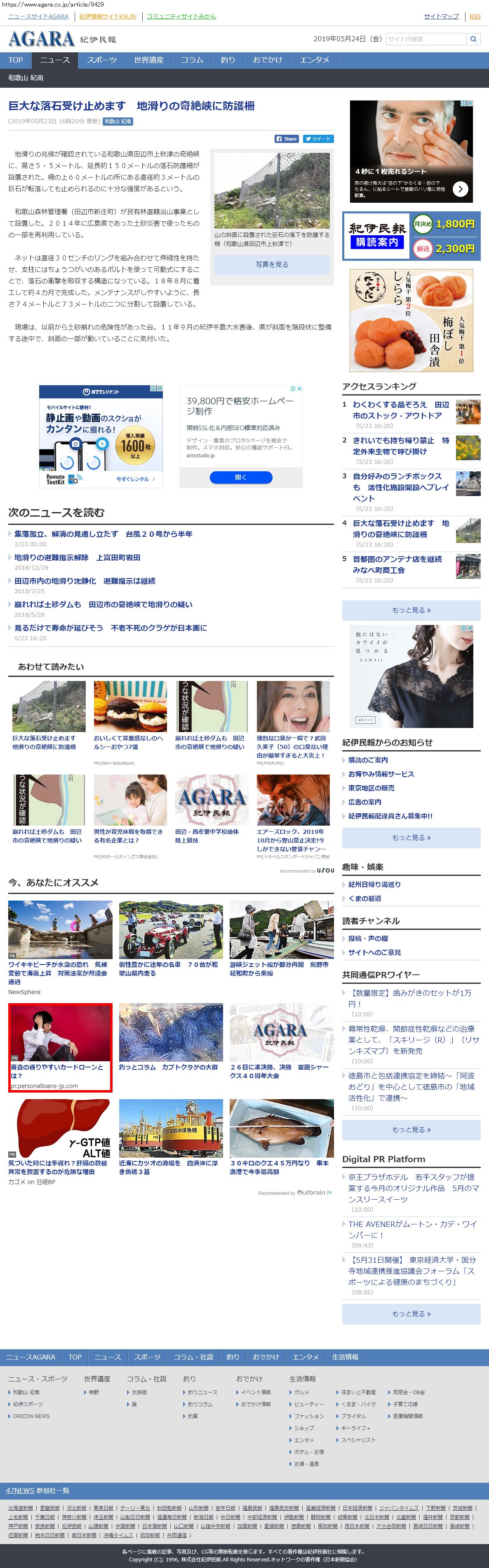Go to the エンタメ tab

pyautogui.click(x=314, y=60)
